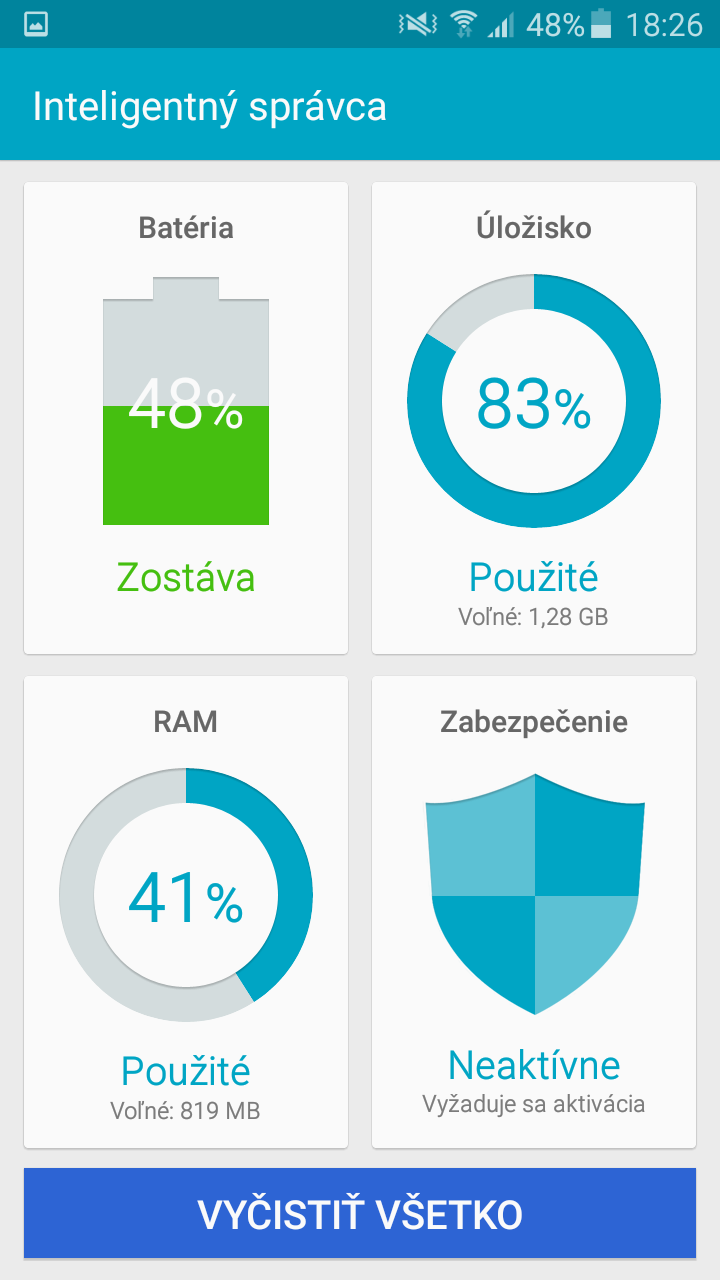Tap the VYČISTIŤ VŠETKO button
The image size is (720, 1280).
coord(360,1213)
